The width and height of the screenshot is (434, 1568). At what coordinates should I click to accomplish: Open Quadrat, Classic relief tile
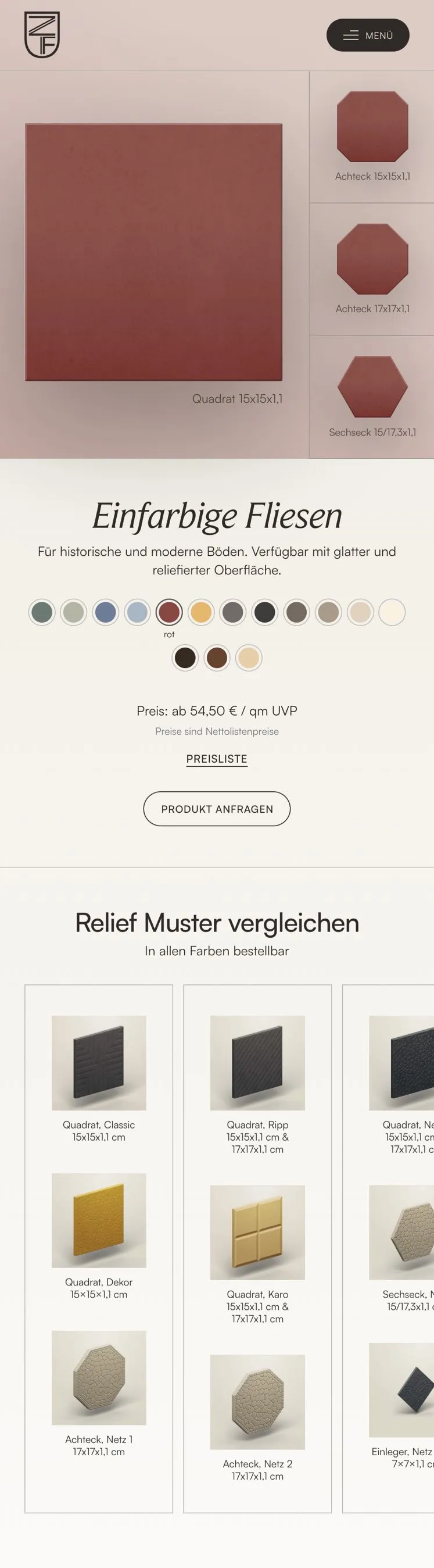(99, 1062)
